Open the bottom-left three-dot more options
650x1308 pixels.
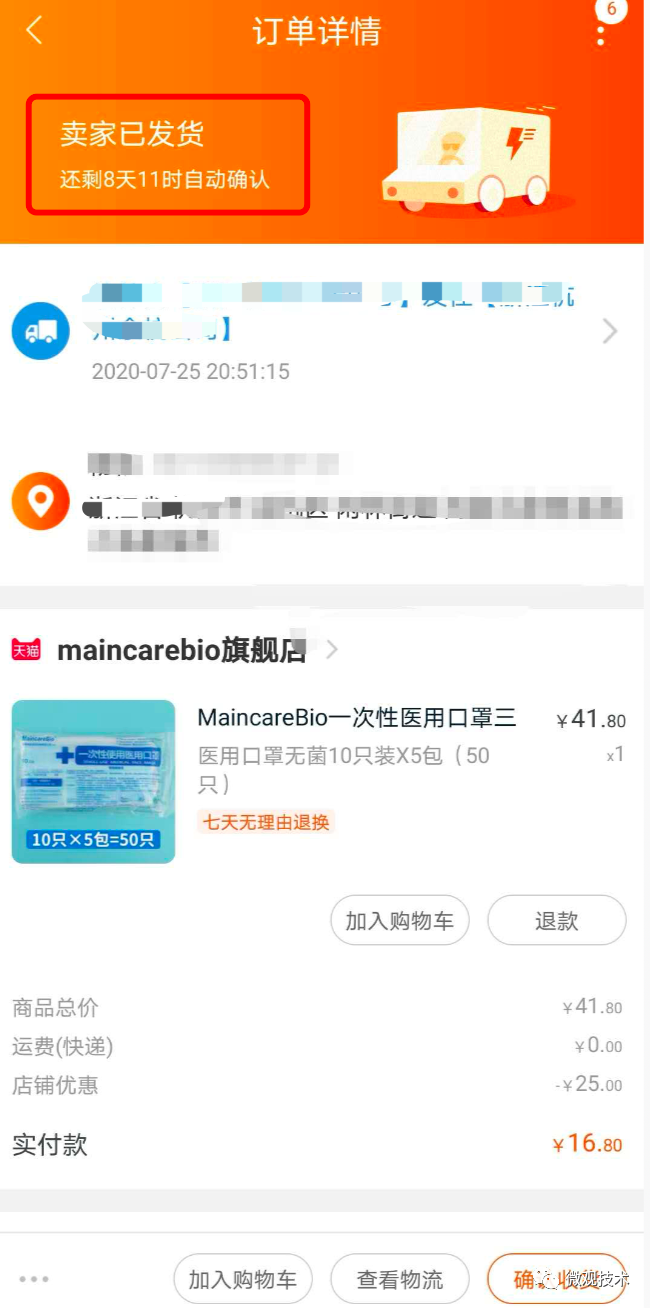pyautogui.click(x=34, y=1279)
